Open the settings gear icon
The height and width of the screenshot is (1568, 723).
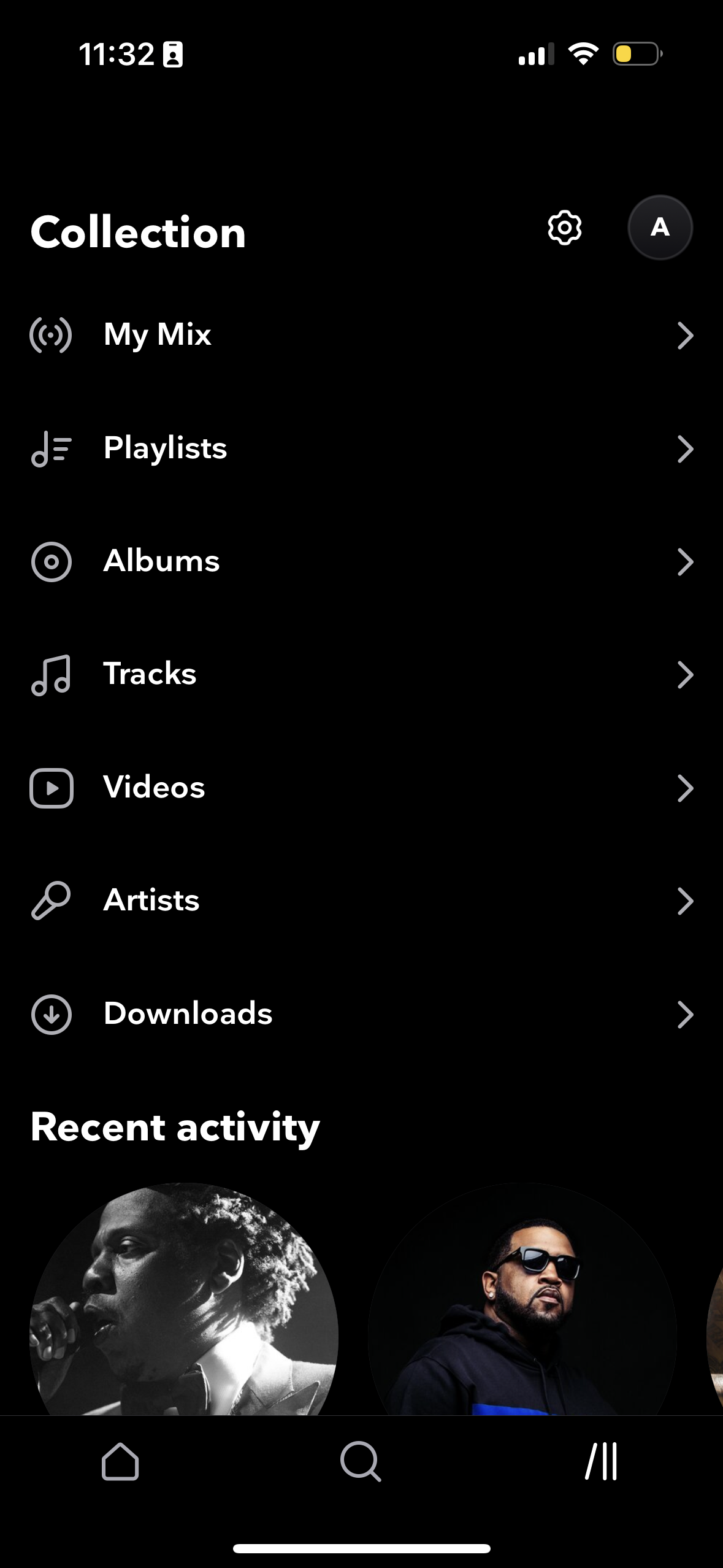564,228
